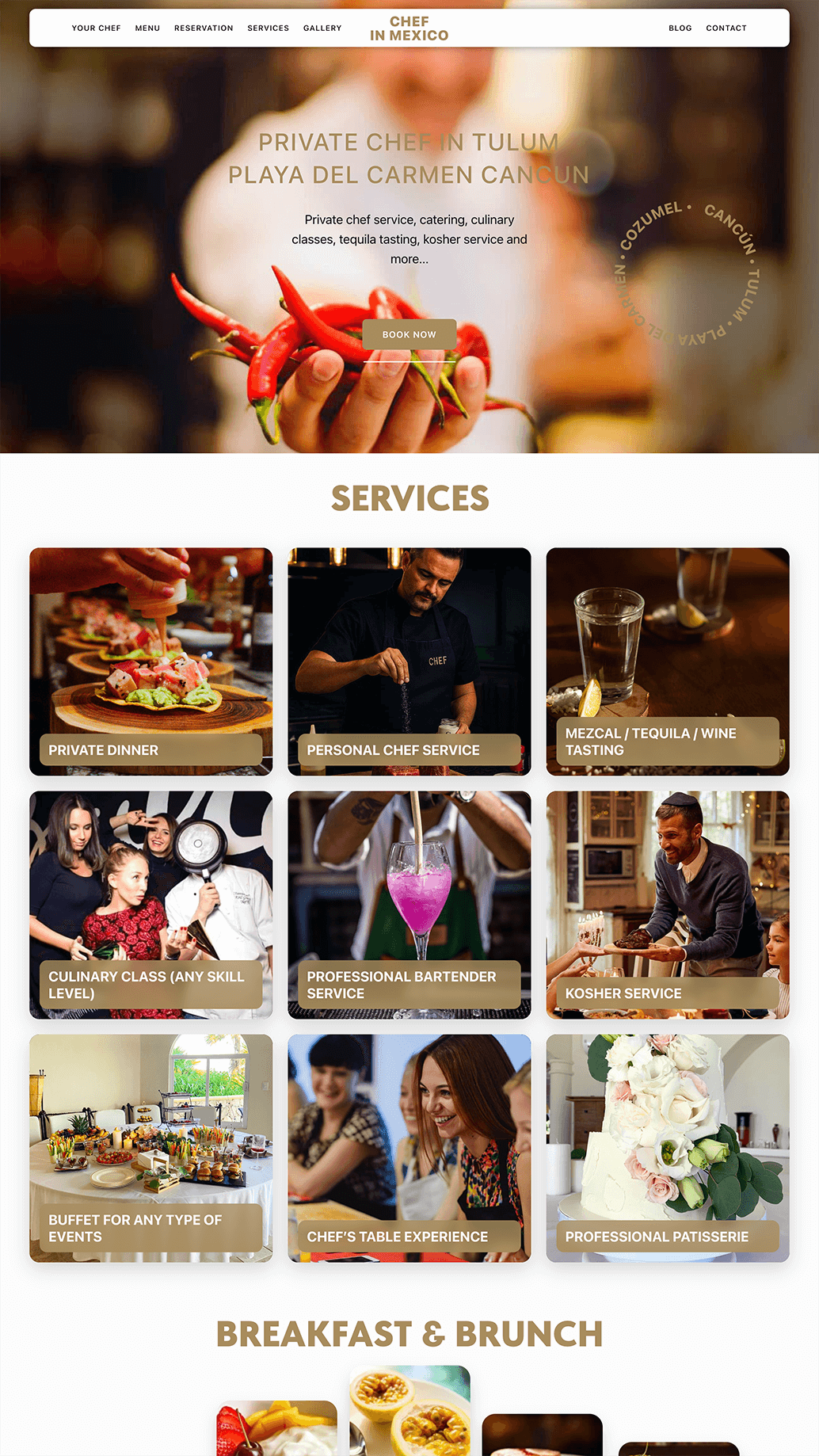Explore Chef's Table Experience card
The height and width of the screenshot is (1456, 819).
pyautogui.click(x=409, y=1148)
